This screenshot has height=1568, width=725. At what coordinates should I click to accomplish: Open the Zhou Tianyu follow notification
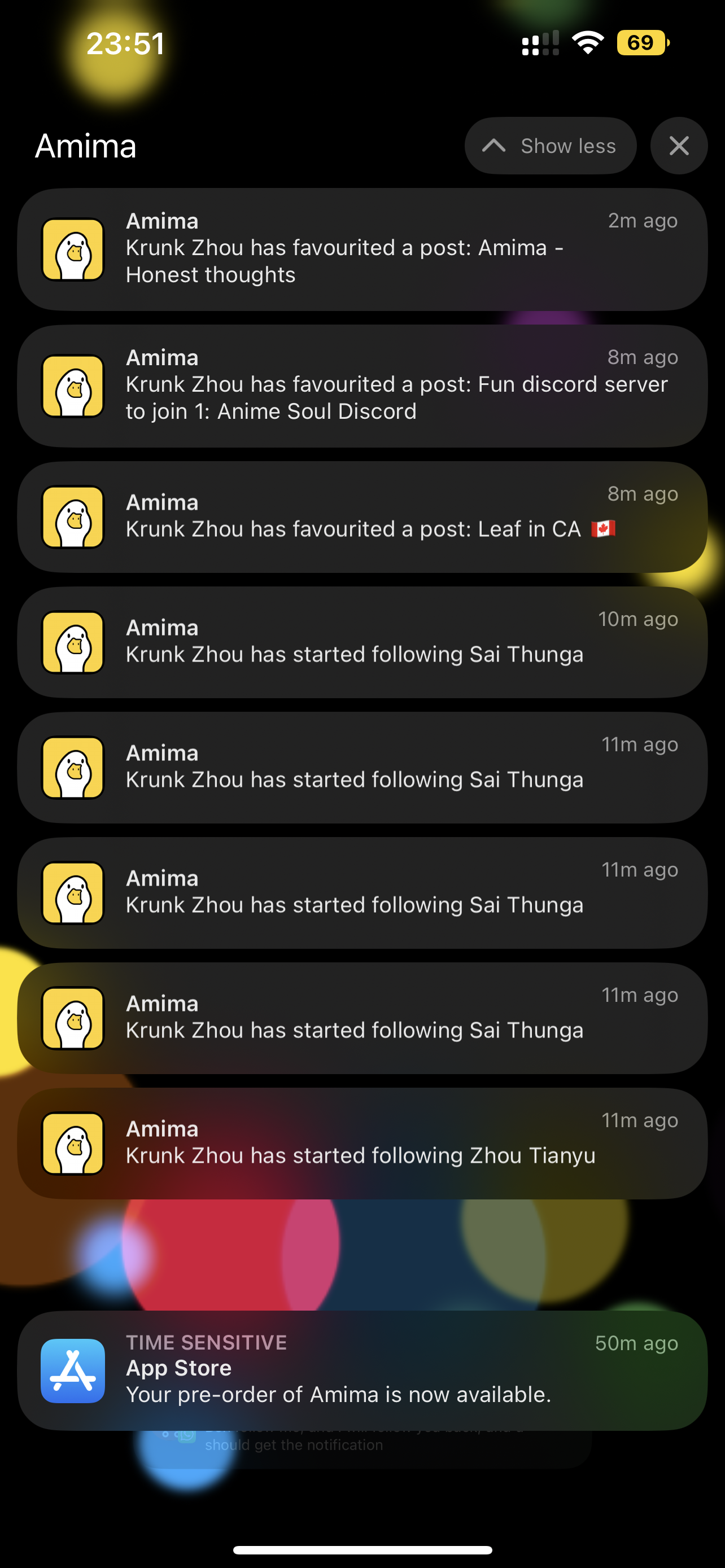pos(362,1143)
